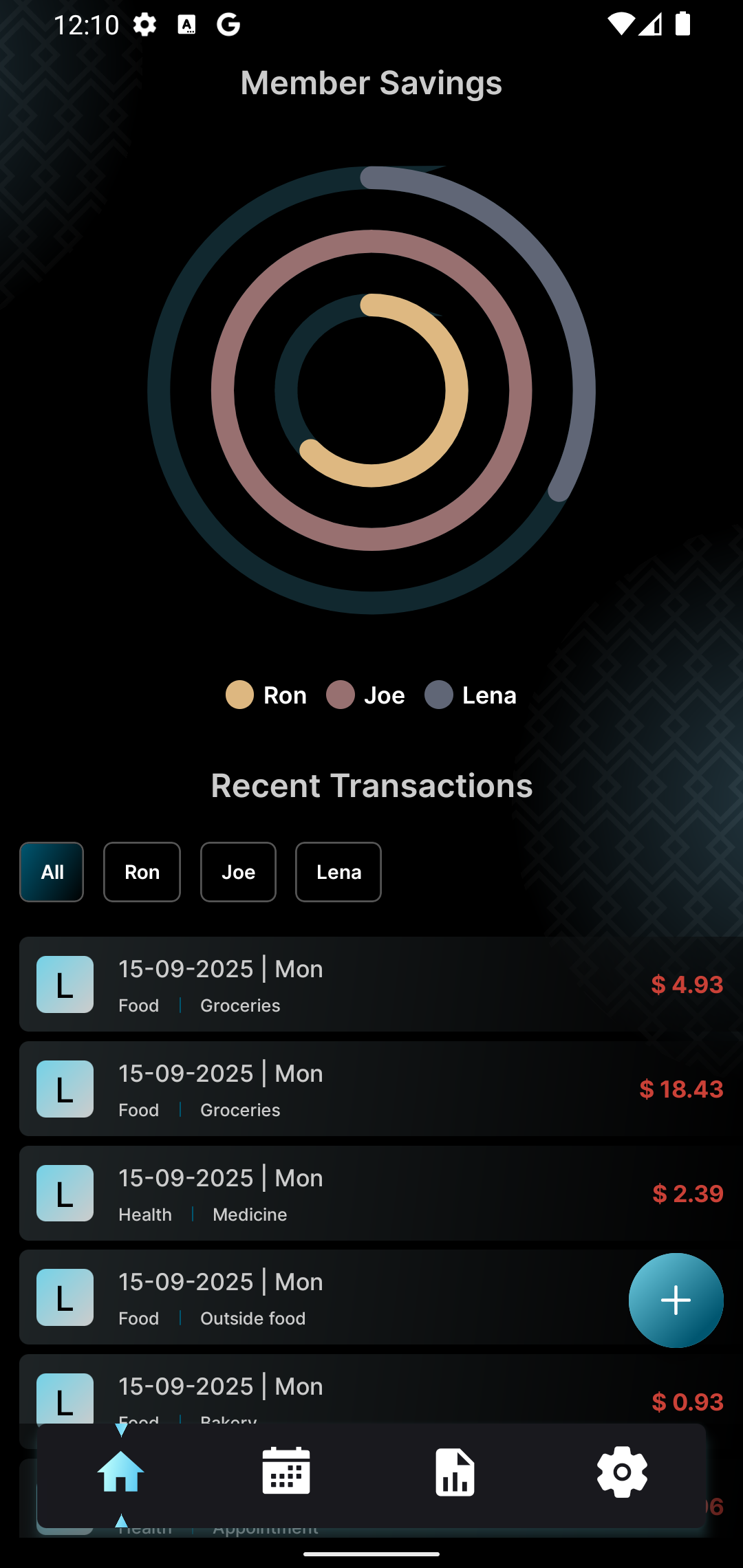Tap the Joe legend dot above Recent Transactions

click(x=340, y=695)
